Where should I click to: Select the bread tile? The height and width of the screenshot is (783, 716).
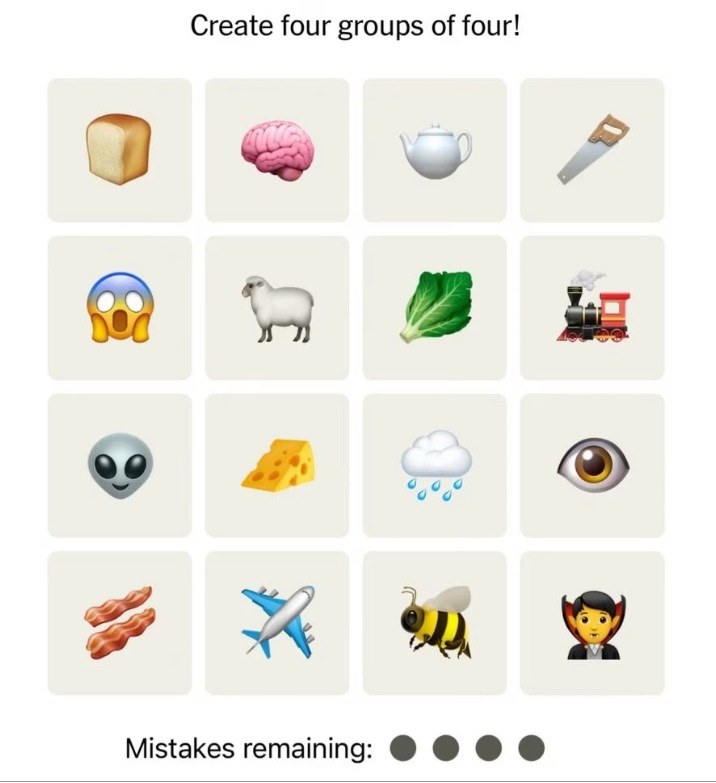click(x=119, y=150)
